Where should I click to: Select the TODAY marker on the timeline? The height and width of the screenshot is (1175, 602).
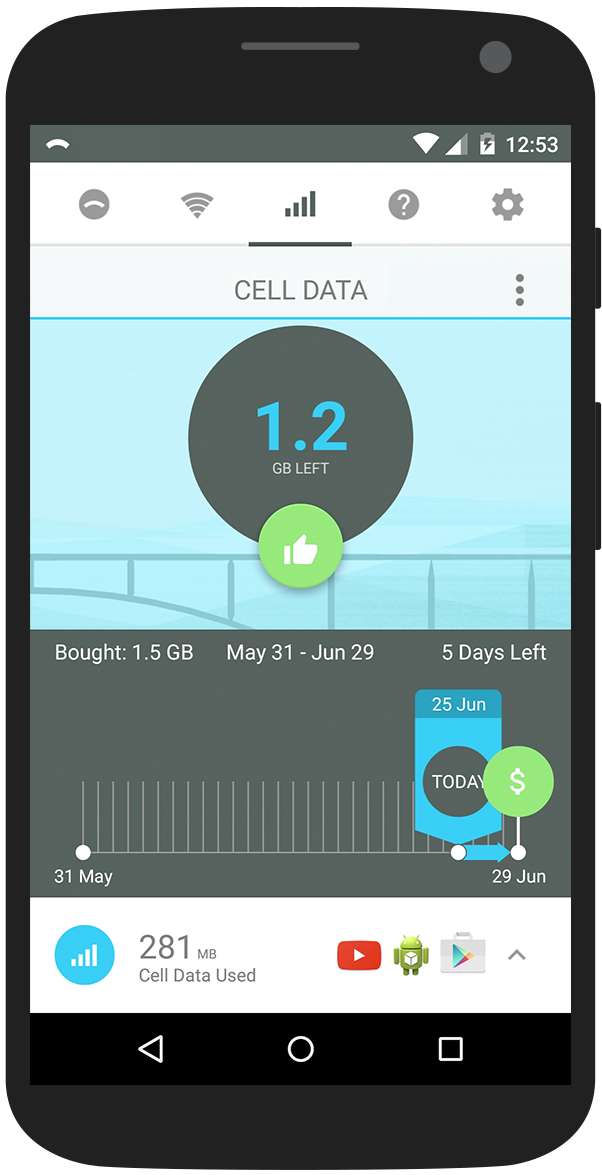click(x=456, y=781)
